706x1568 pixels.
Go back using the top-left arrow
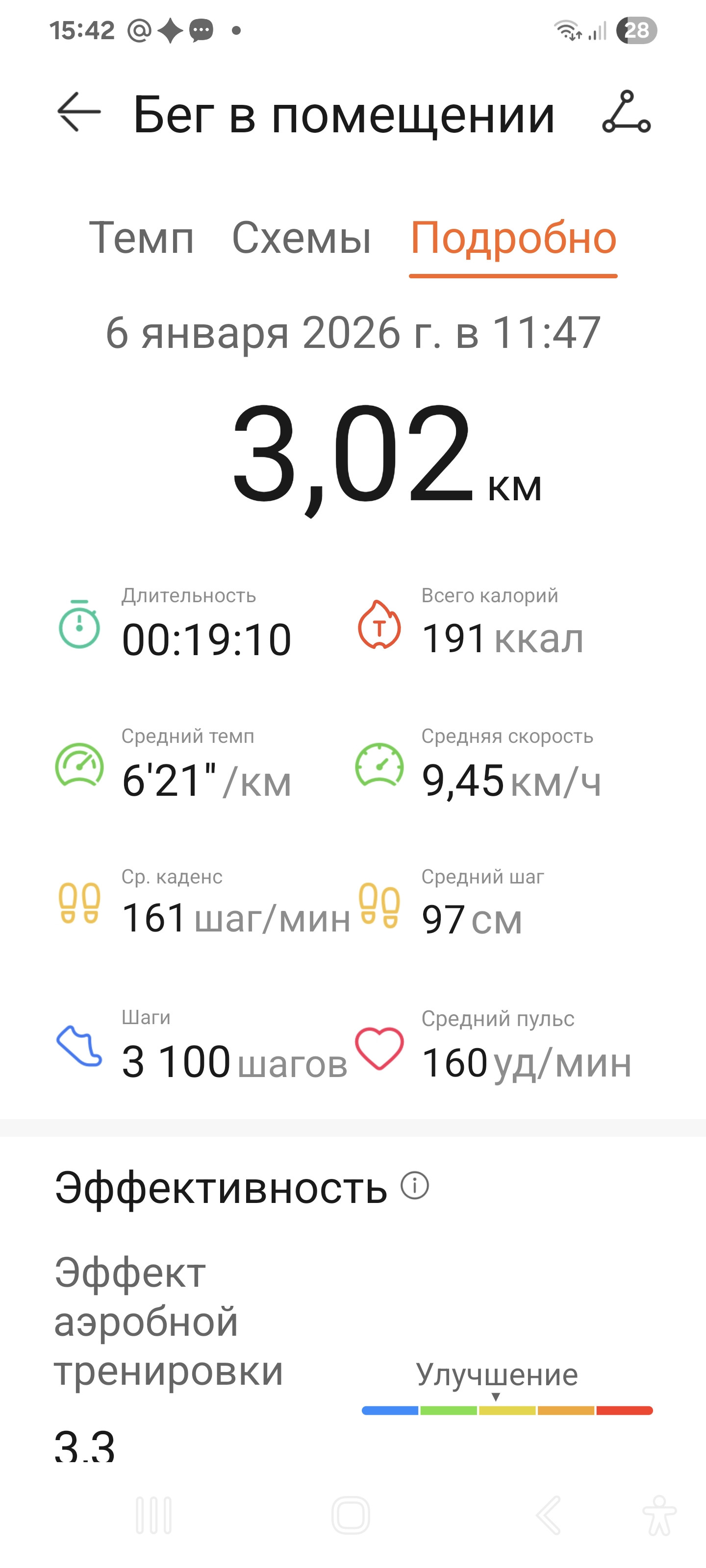coord(78,112)
